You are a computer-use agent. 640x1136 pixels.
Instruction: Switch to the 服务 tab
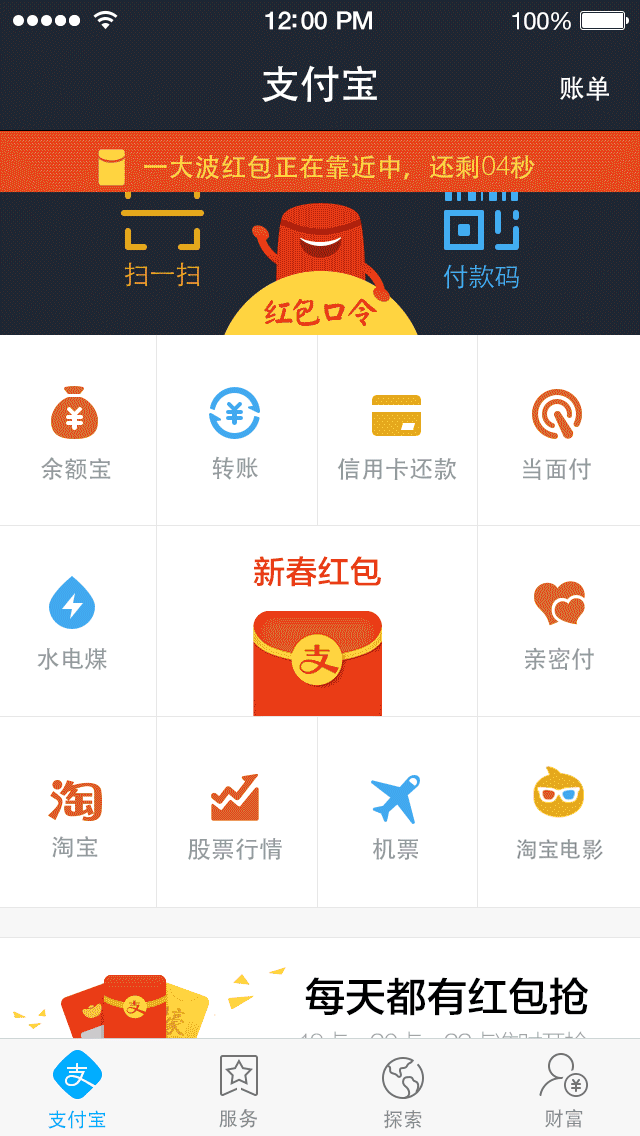point(238,1090)
